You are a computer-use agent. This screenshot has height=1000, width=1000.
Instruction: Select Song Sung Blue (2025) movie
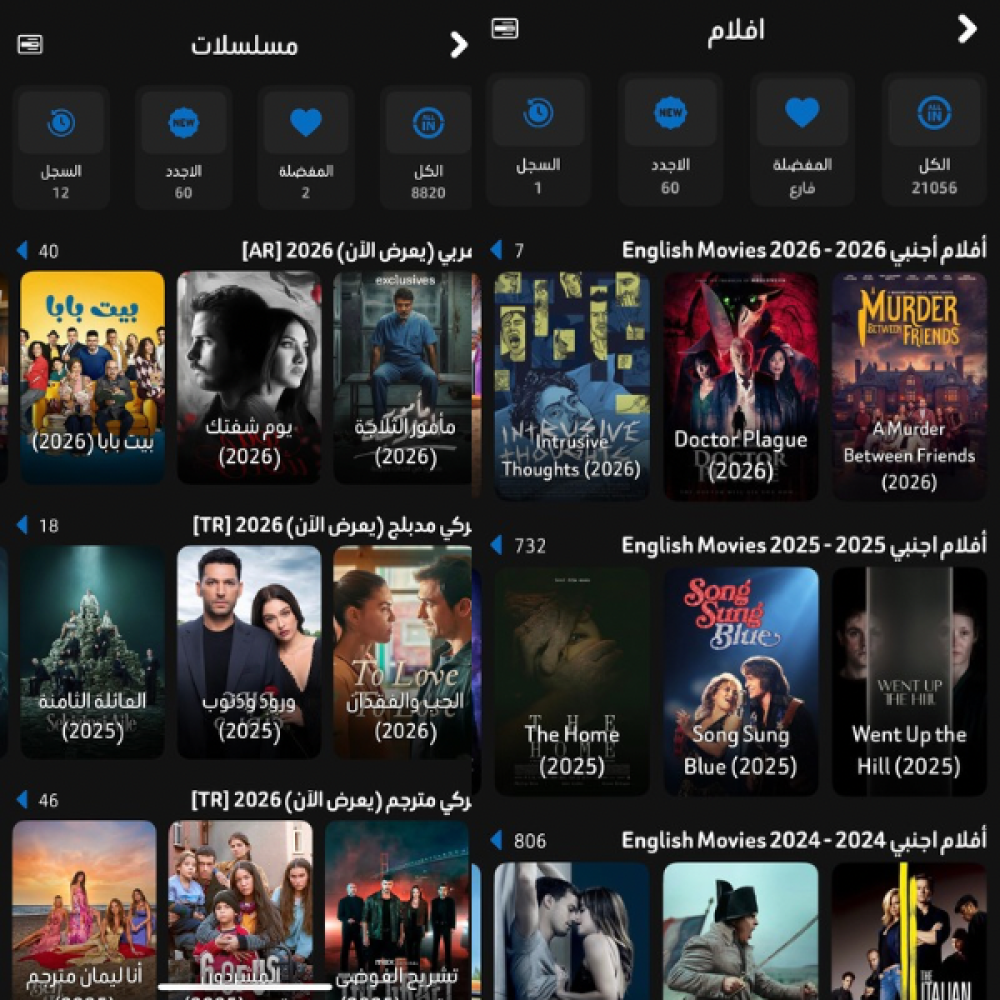coord(740,681)
